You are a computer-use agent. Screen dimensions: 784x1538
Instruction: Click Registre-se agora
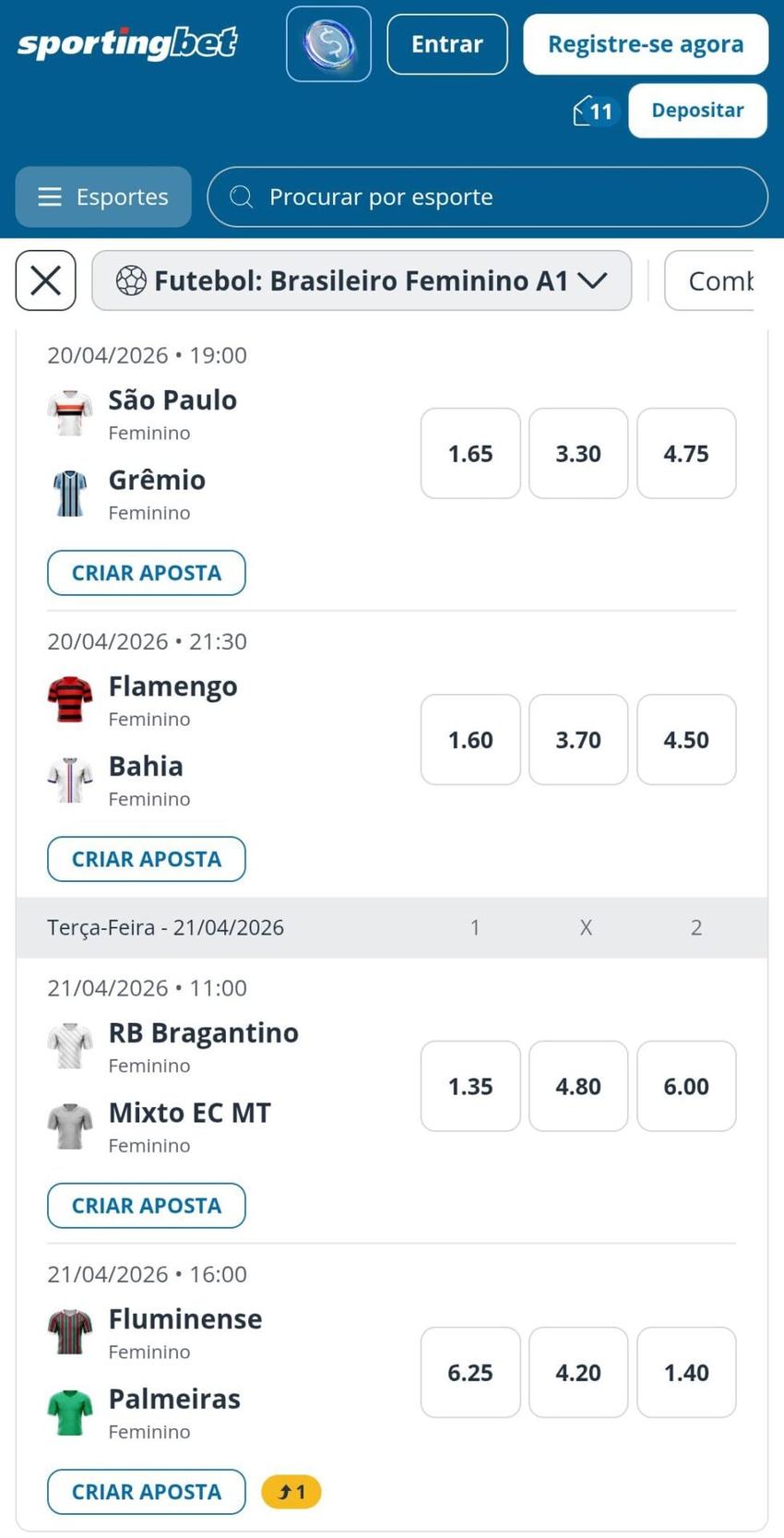click(645, 43)
